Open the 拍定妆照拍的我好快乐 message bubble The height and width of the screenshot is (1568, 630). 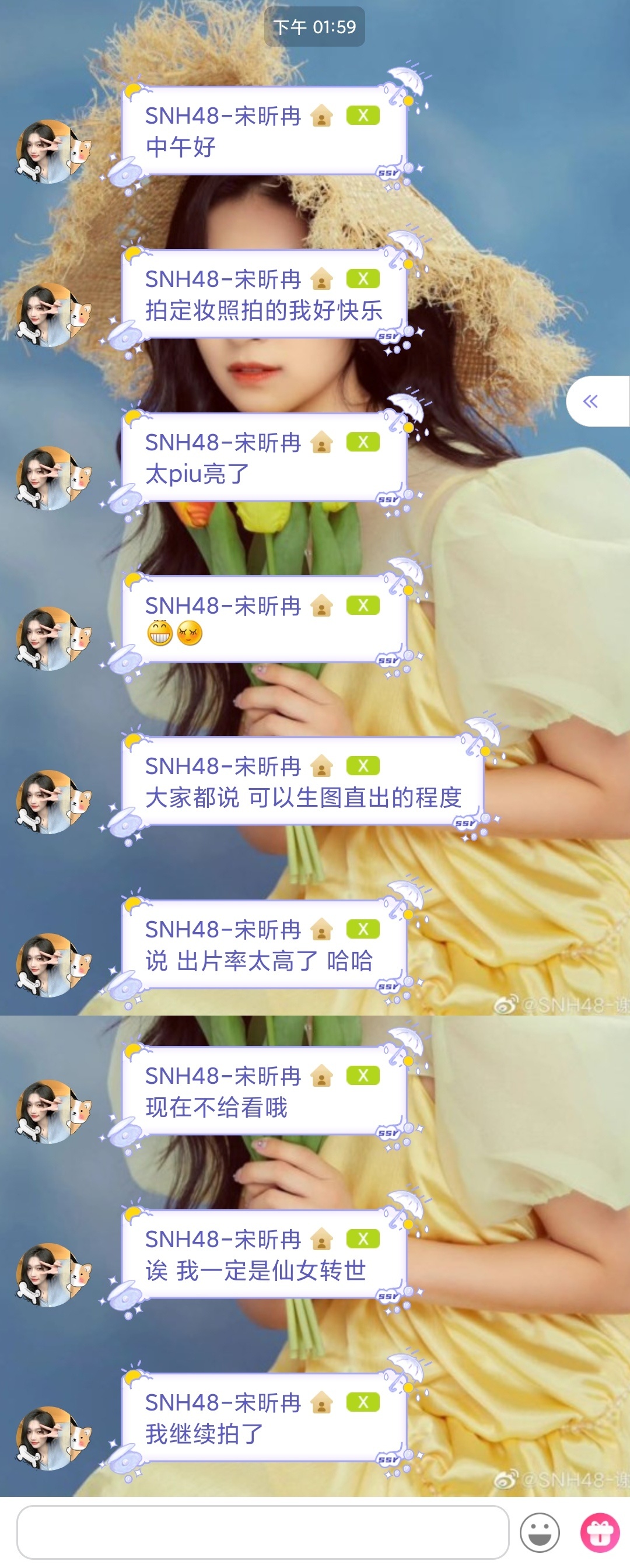click(264, 295)
